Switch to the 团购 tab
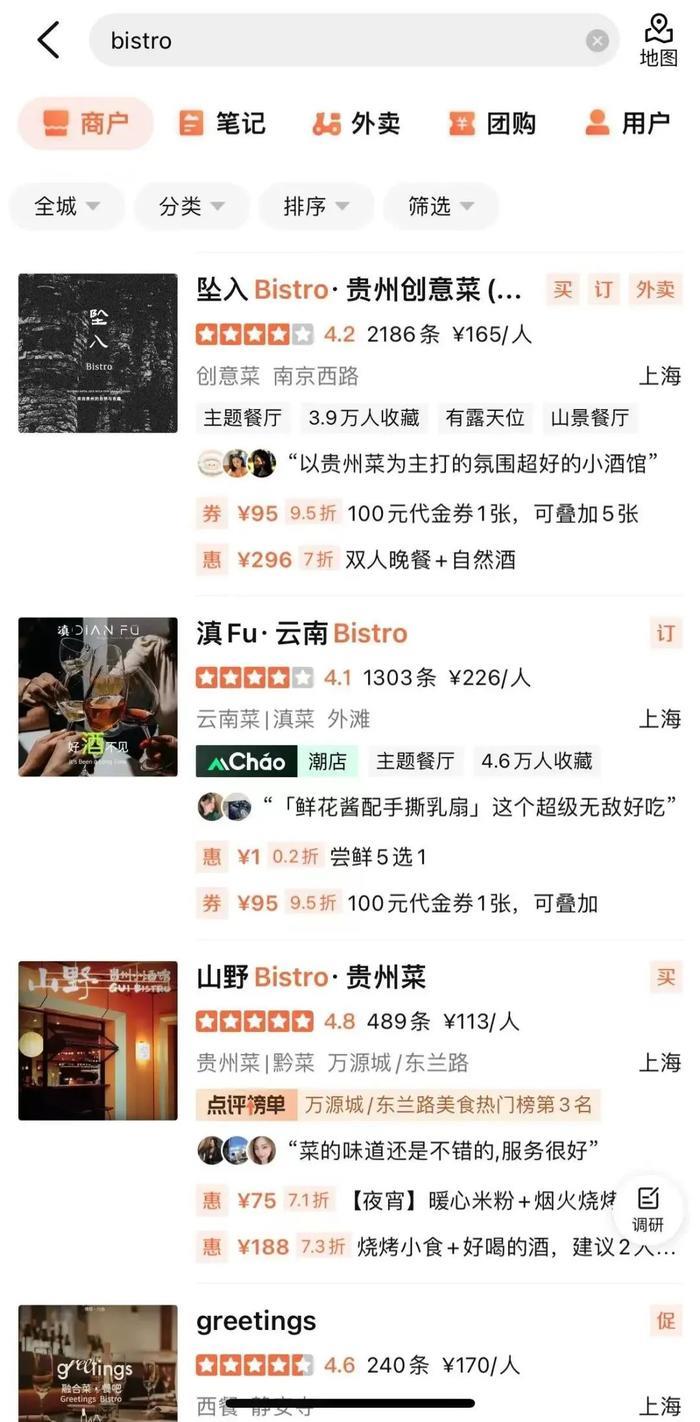Screen dimensions: 700x1422 (491, 123)
